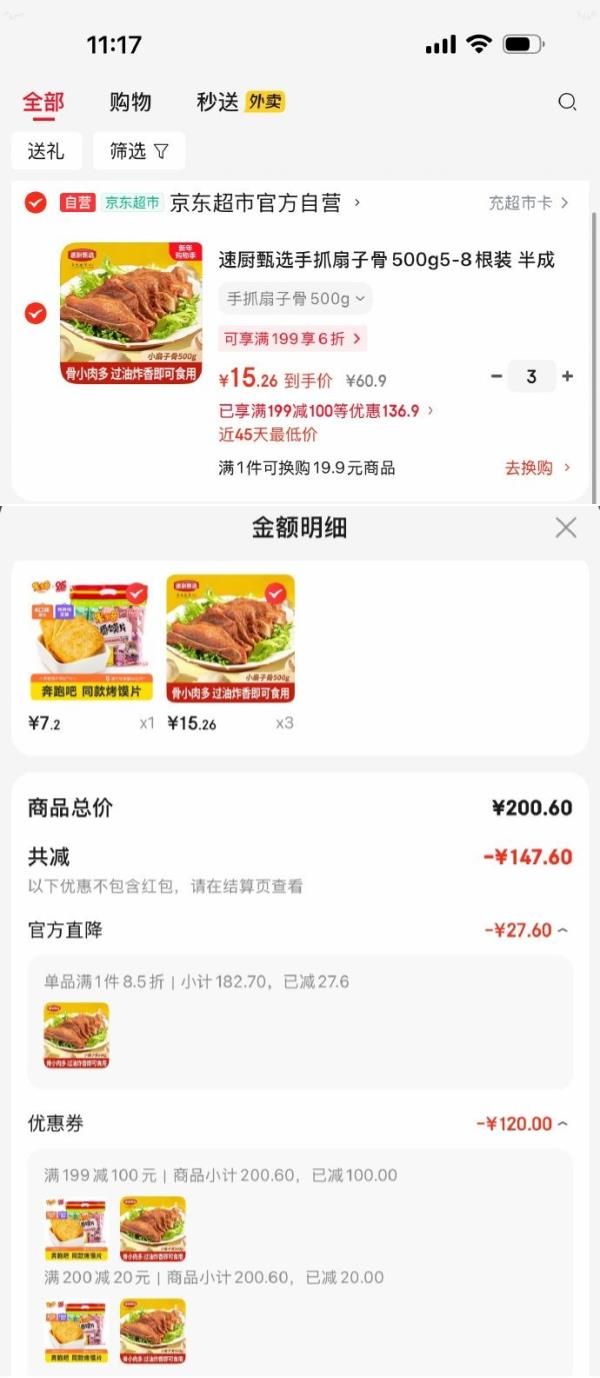
Task: Select the 送礼 chip
Action: [46, 151]
